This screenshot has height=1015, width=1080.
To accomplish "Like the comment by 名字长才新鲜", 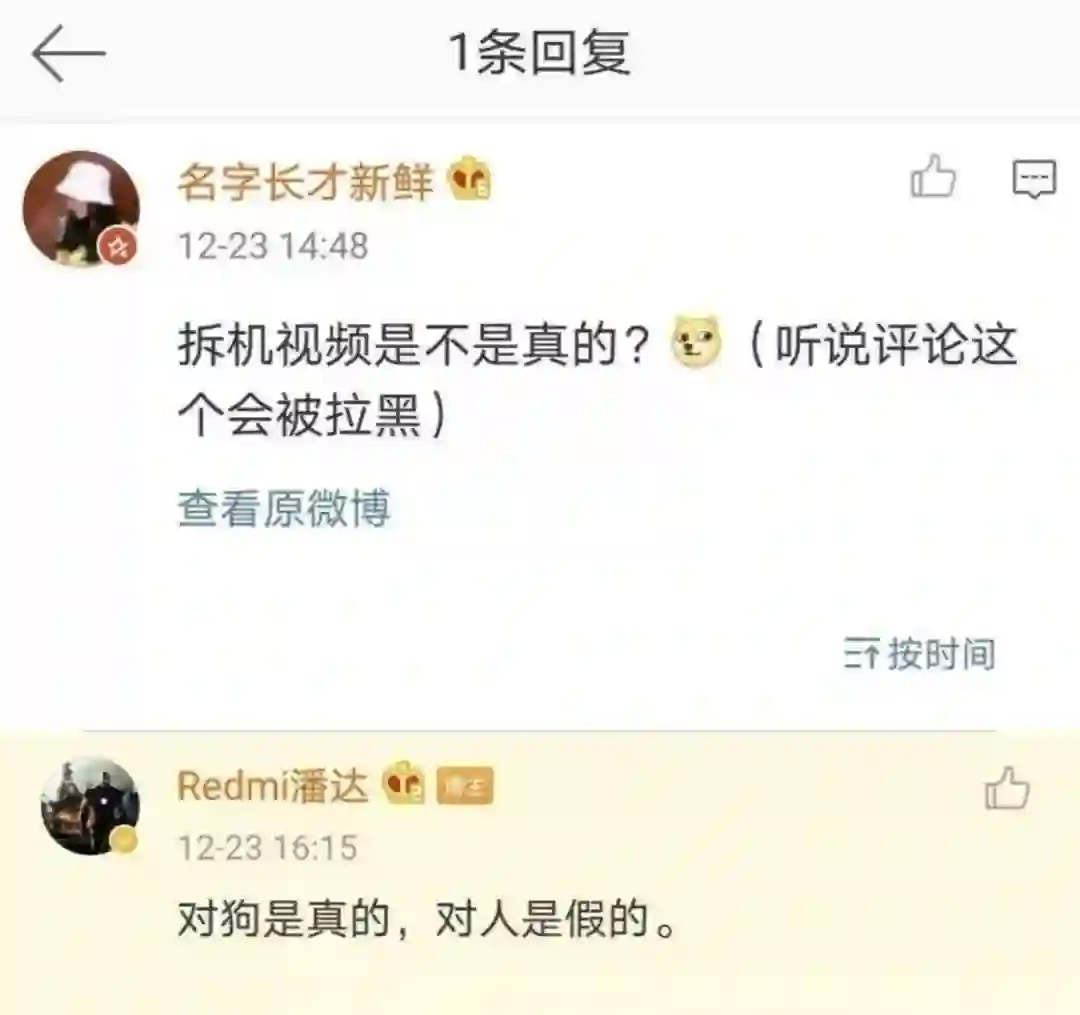I will [933, 180].
